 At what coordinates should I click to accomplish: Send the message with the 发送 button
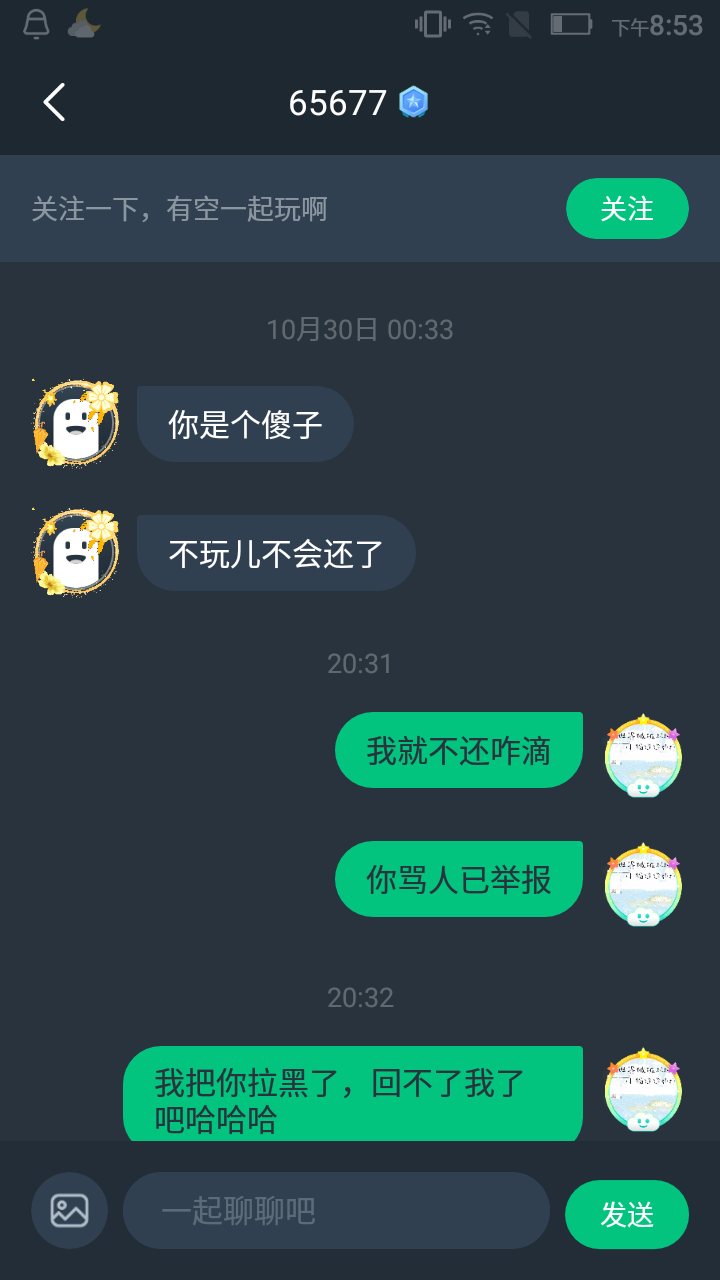click(627, 1214)
